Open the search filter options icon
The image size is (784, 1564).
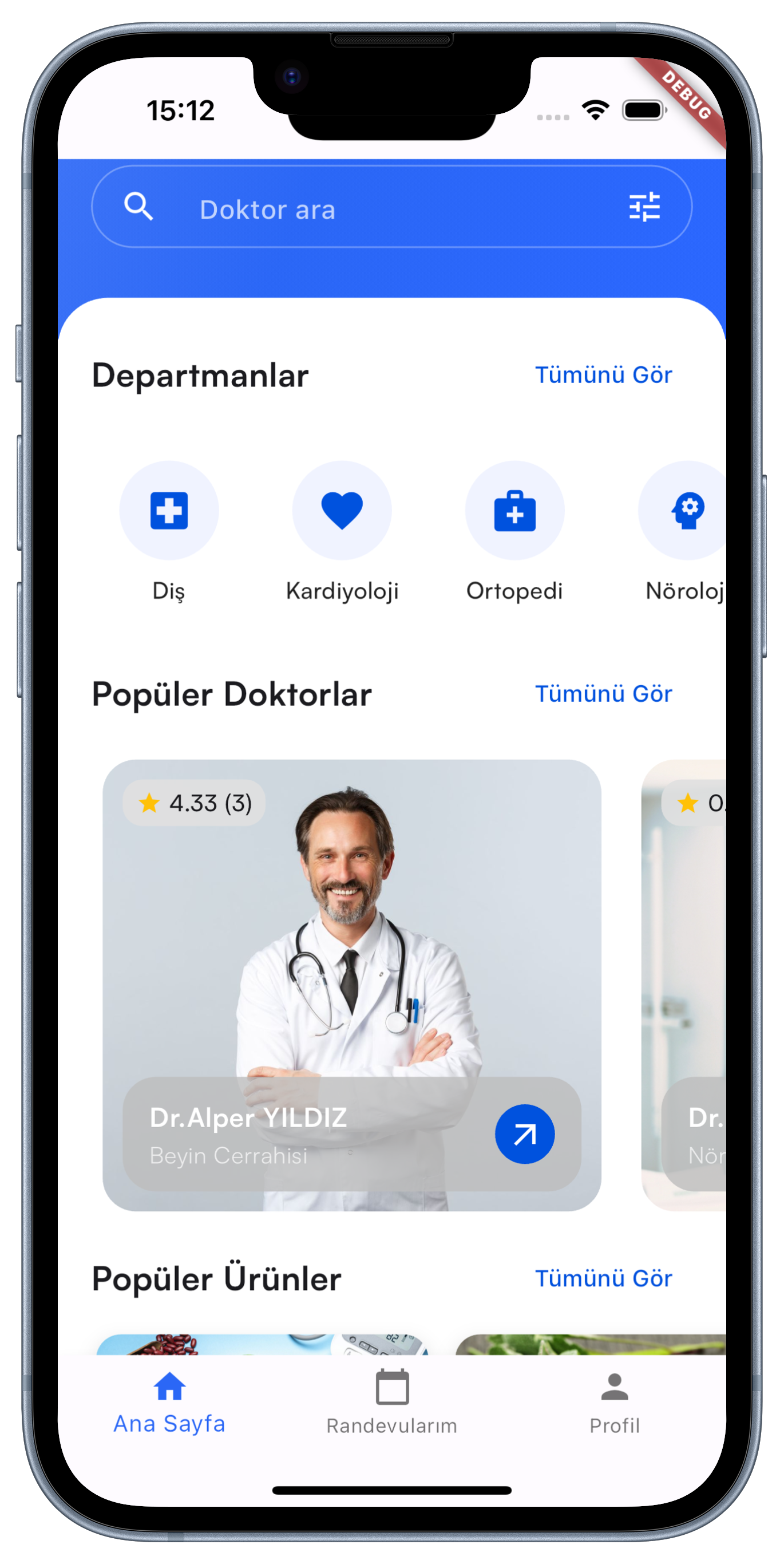(644, 207)
